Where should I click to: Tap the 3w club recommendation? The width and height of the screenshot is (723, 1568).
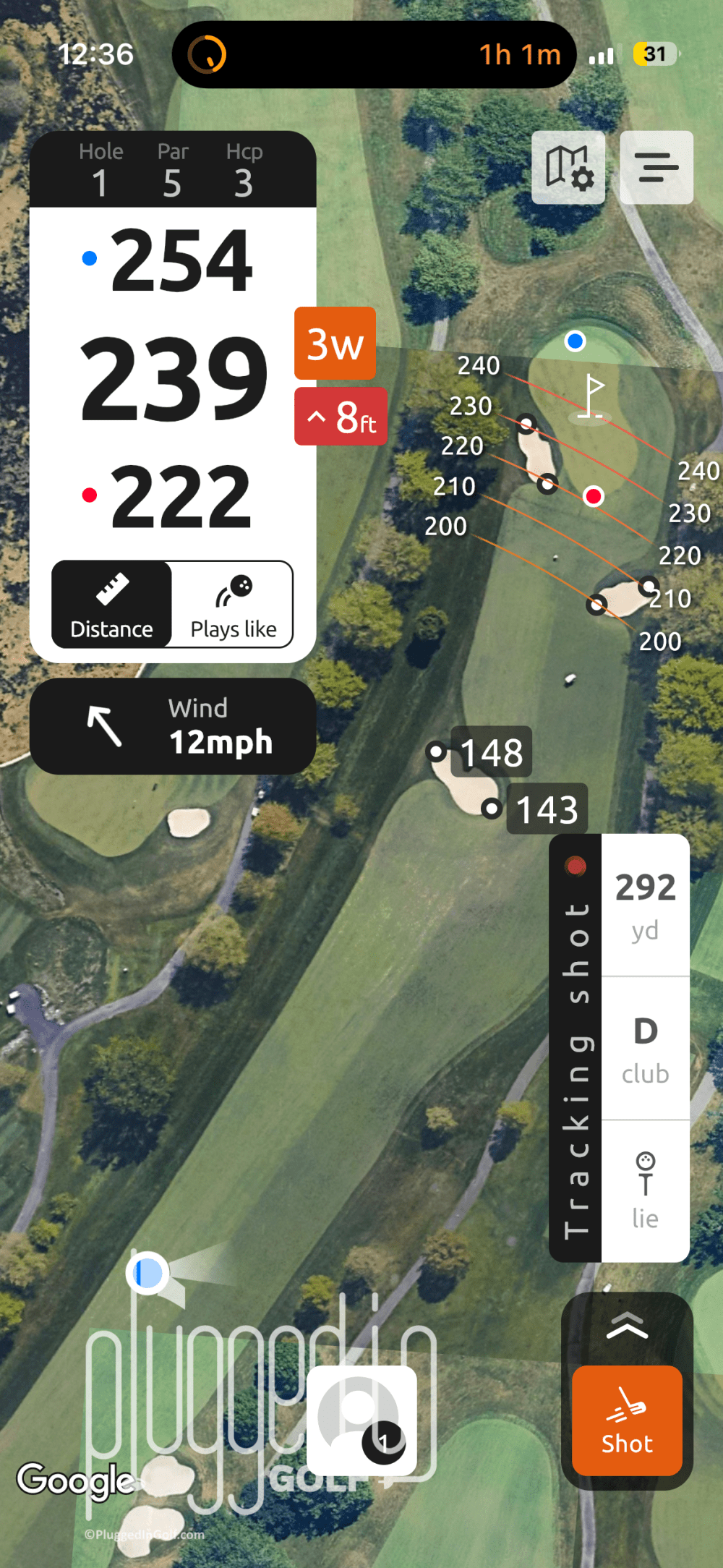(x=335, y=344)
